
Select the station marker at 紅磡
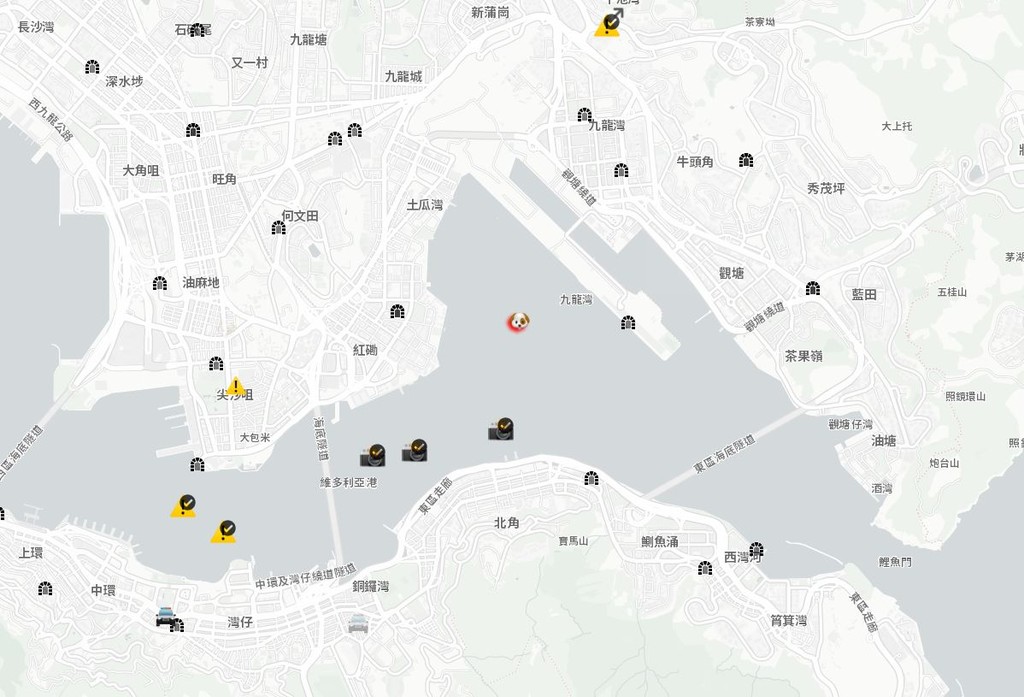[397, 312]
